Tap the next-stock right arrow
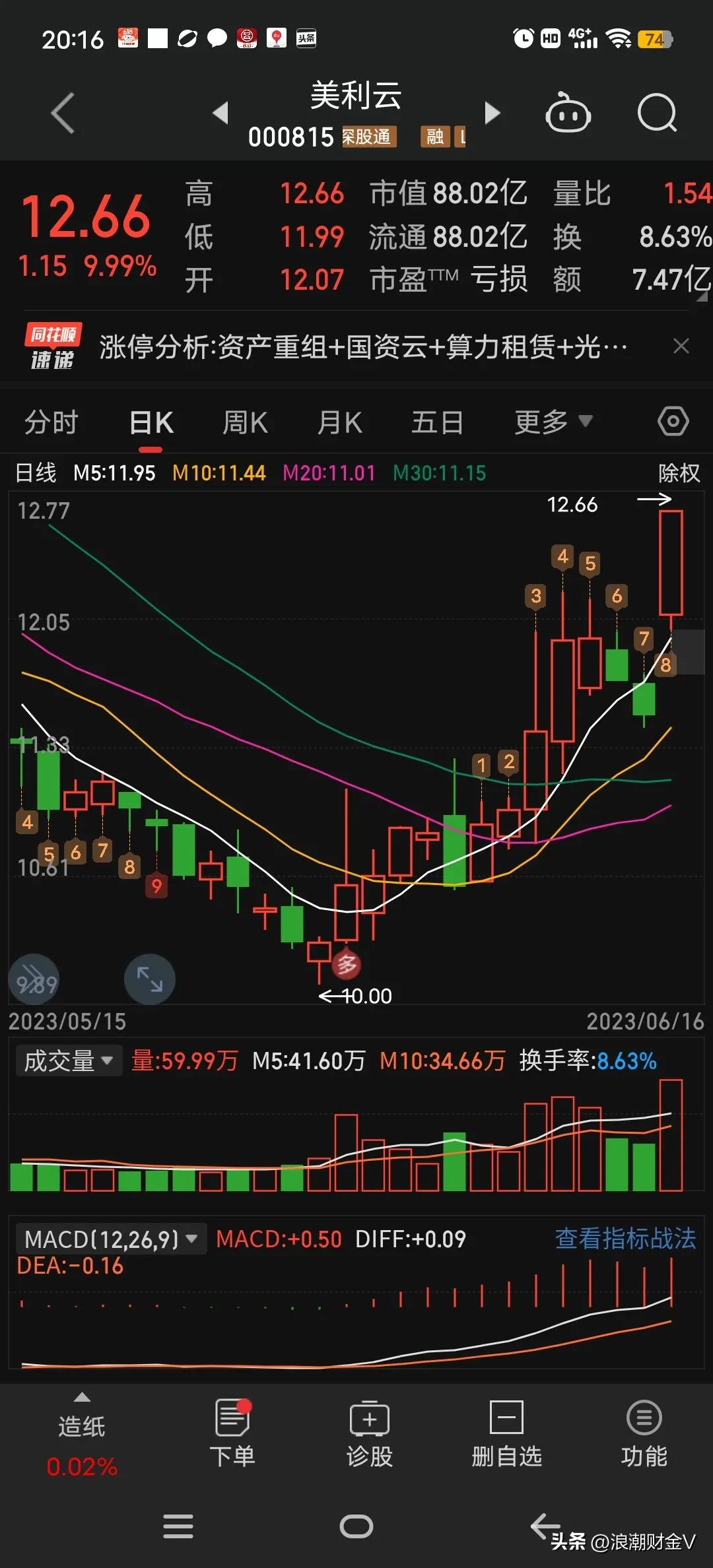713x1568 pixels. pos(492,114)
